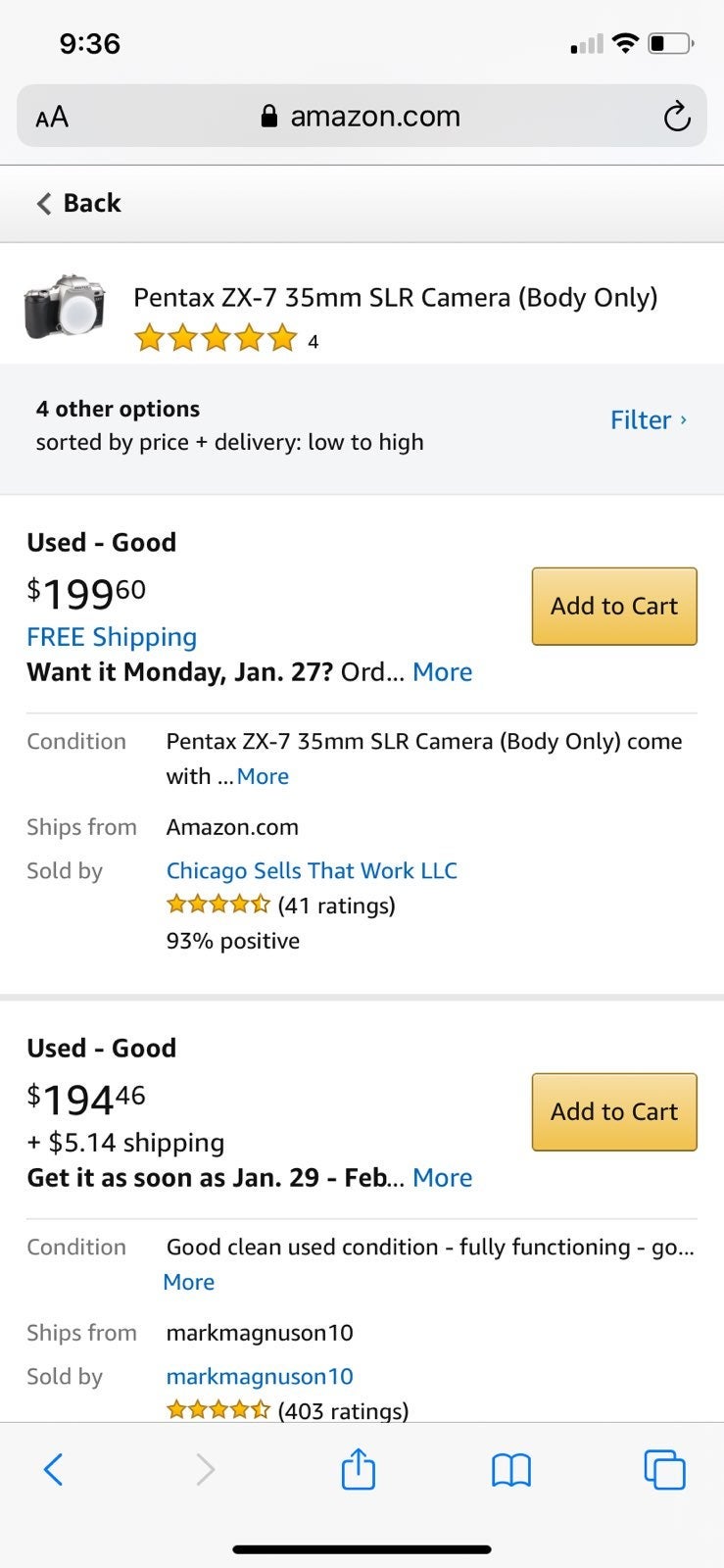Image resolution: width=724 pixels, height=1568 pixels.
Task: Go to previous page with Safari back arrow
Action: coord(54,1469)
